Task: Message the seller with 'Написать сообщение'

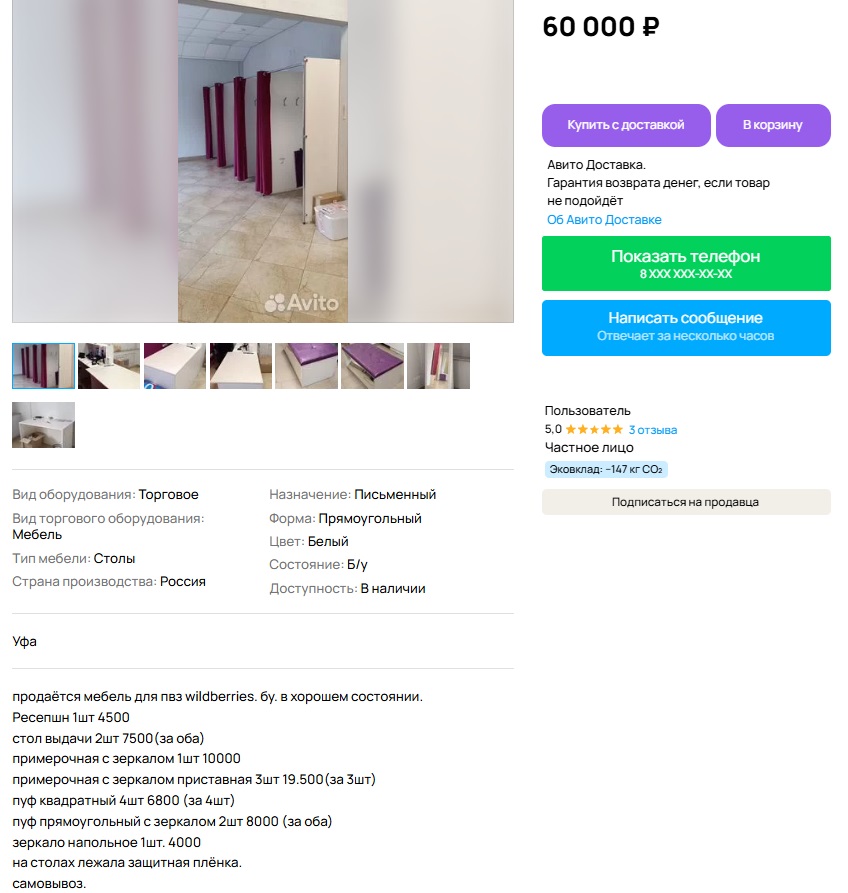Action: coord(686,327)
